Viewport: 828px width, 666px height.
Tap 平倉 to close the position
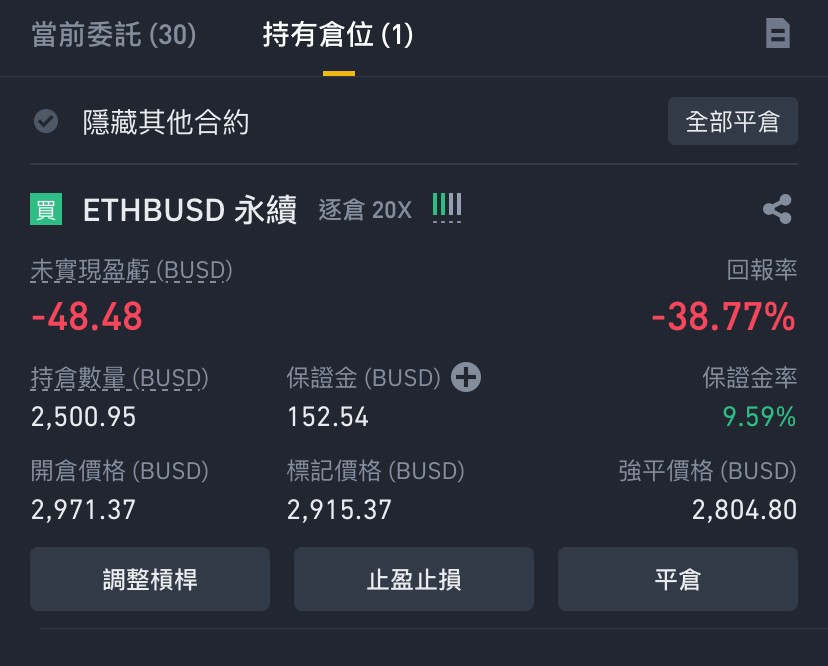tap(678, 579)
